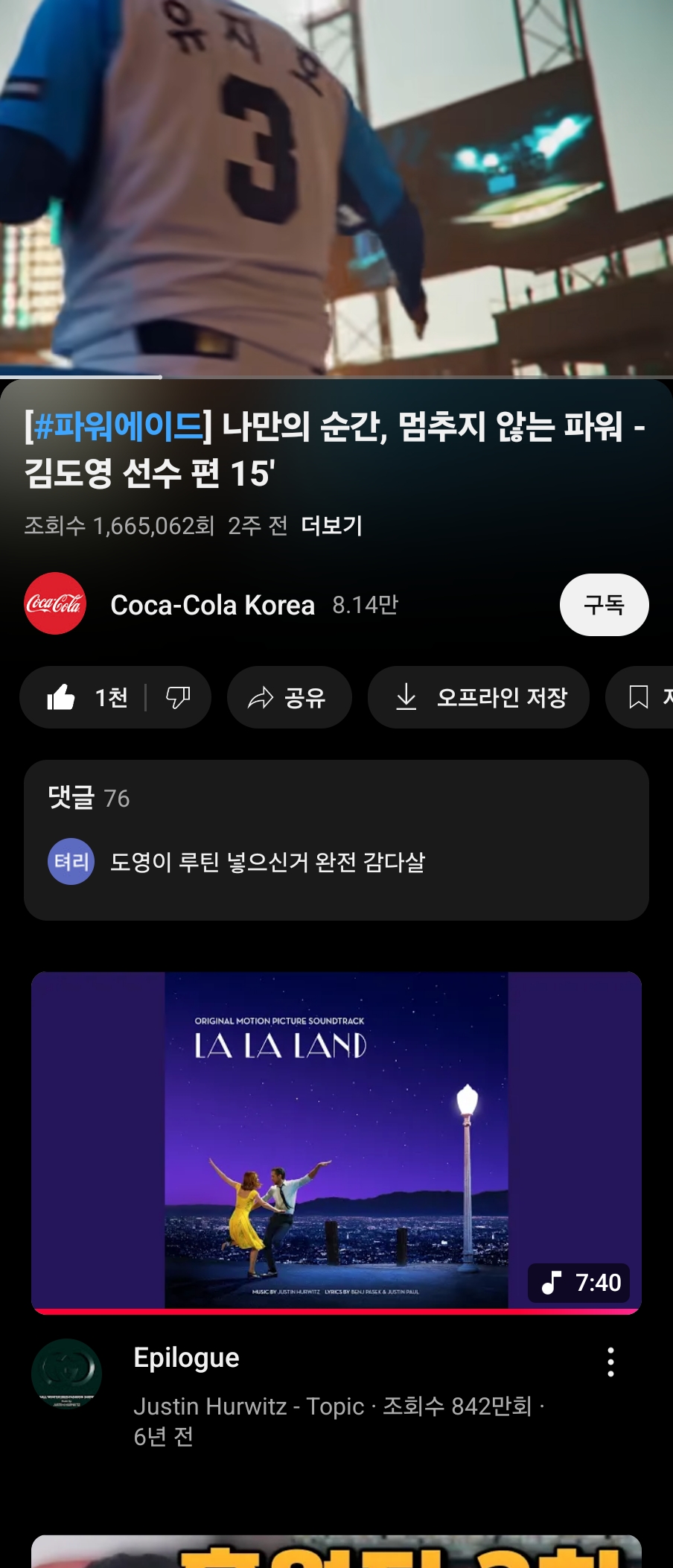Open overflow menu for the Epilogue video

(610, 1362)
